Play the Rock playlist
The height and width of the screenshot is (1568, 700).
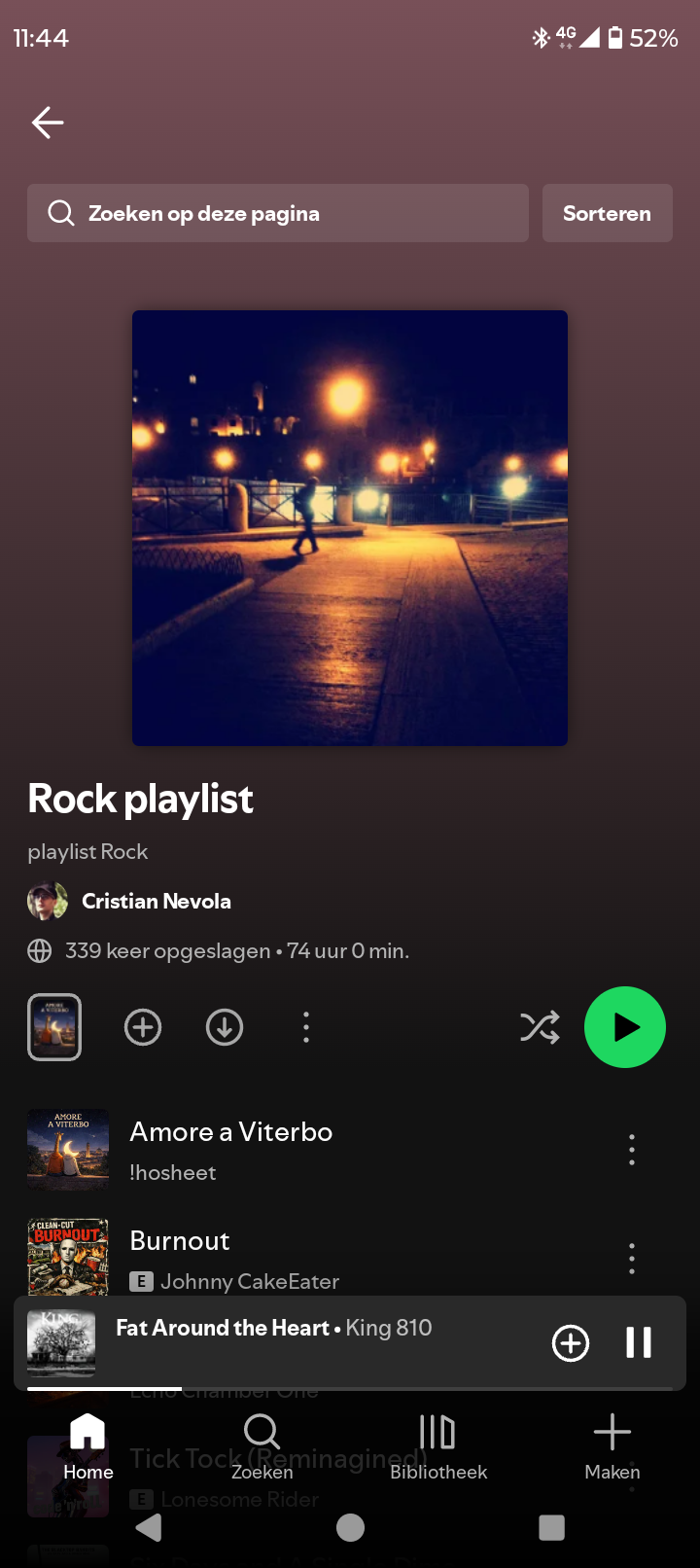(x=625, y=1027)
